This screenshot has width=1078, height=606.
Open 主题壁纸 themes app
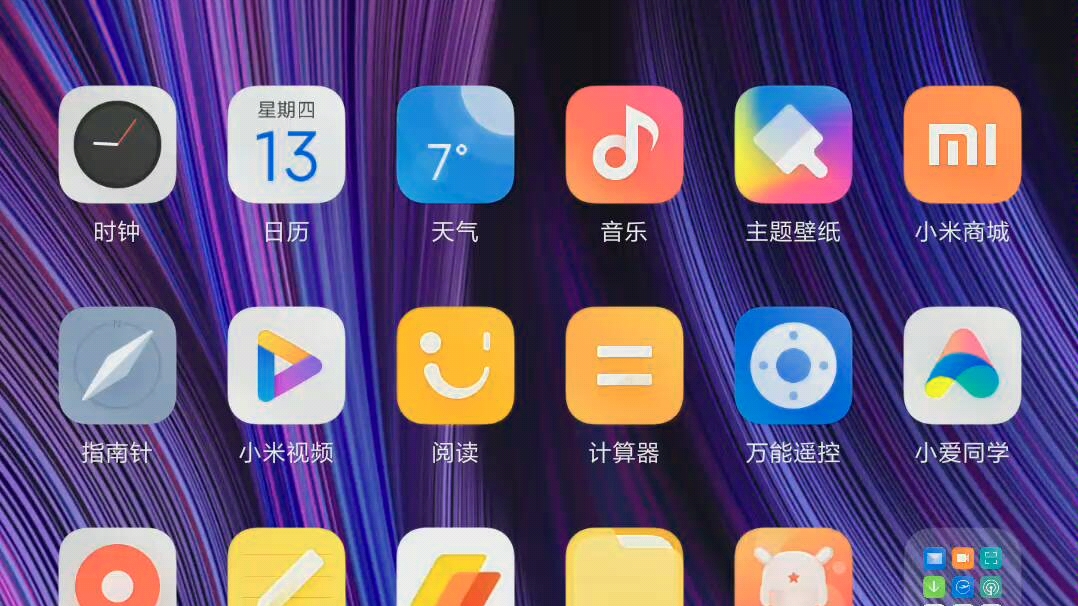pyautogui.click(x=793, y=144)
